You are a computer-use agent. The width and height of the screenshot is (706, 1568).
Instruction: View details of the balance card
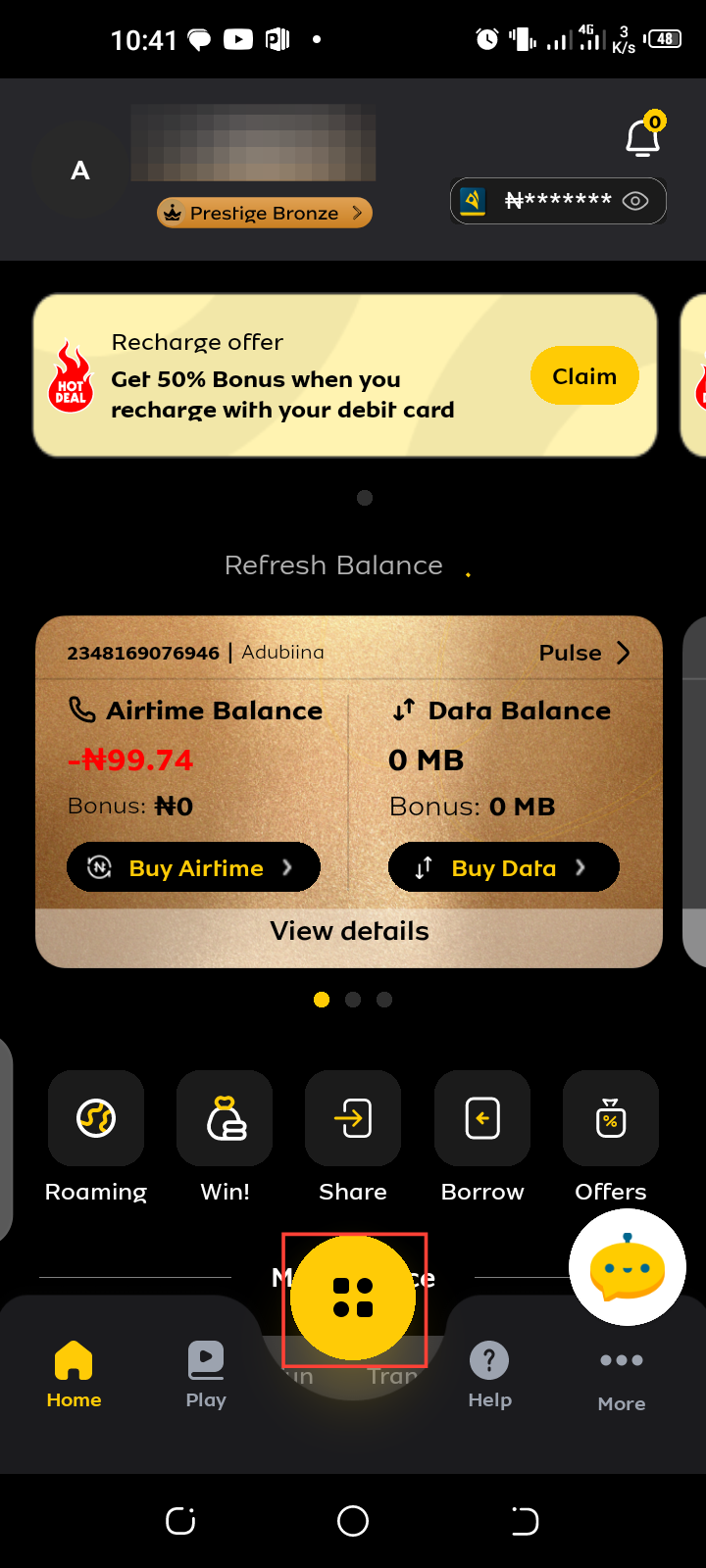coord(349,931)
